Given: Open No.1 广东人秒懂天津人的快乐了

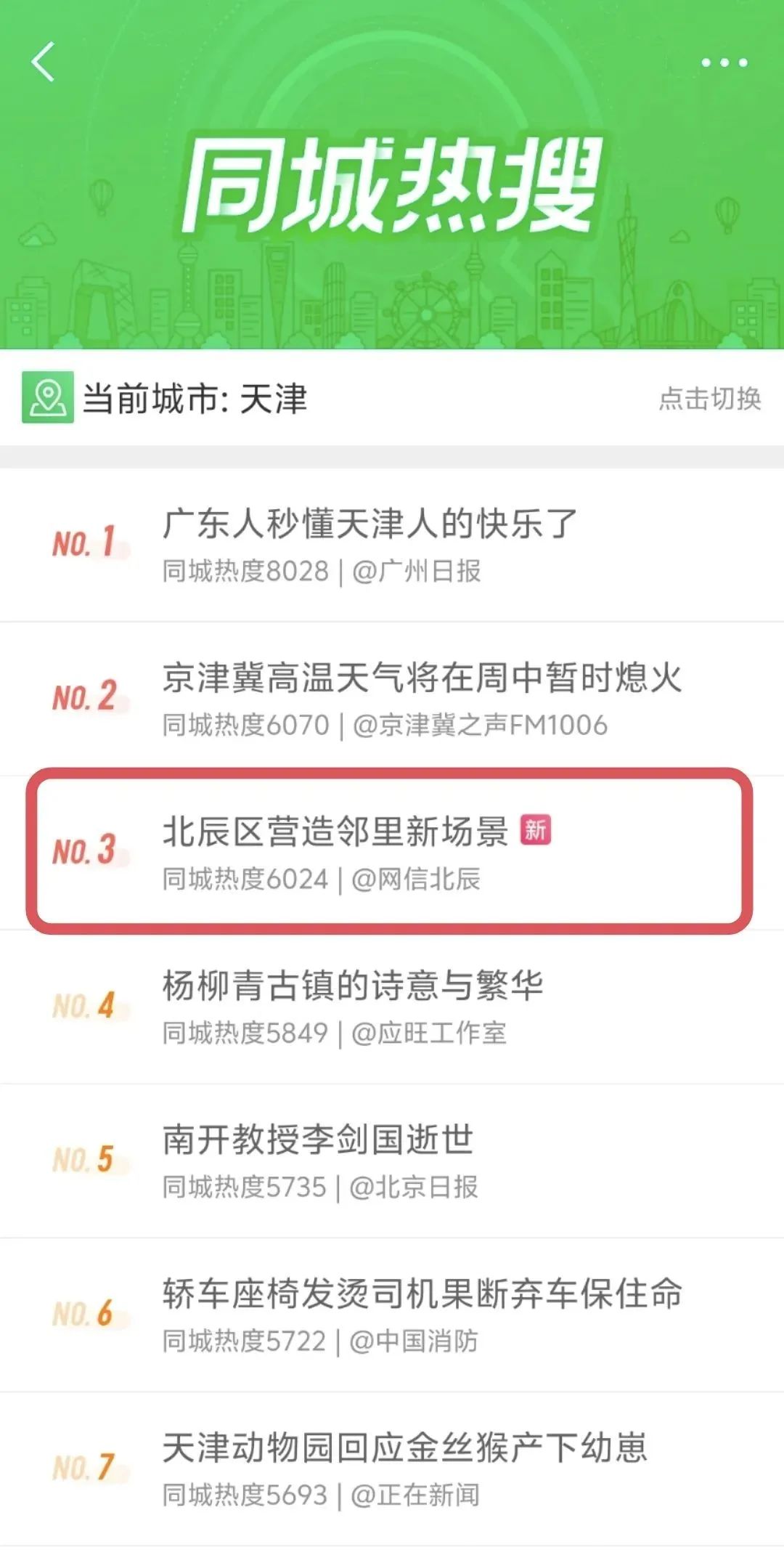Looking at the screenshot, I should [369, 524].
